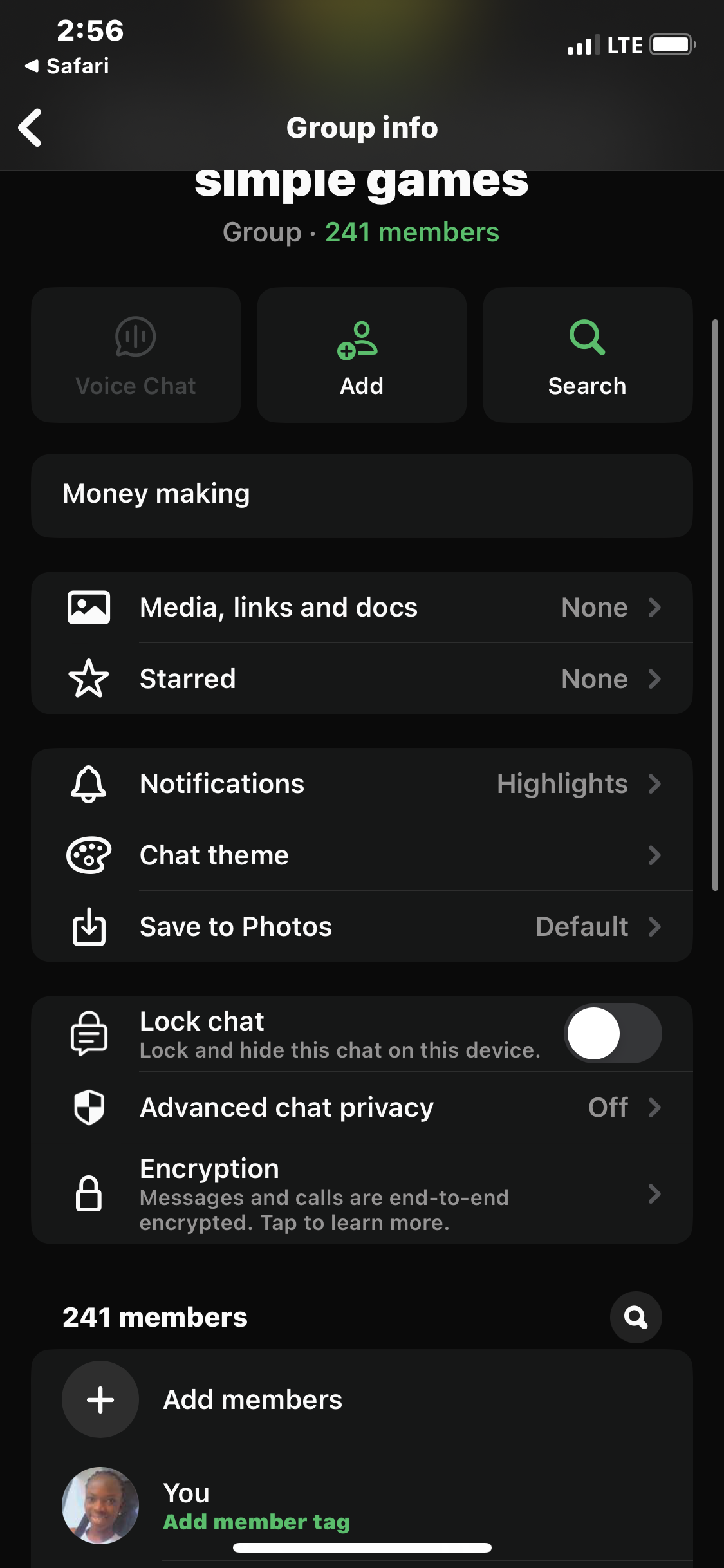724x1568 pixels.
Task: Tap the green Search button
Action: (x=587, y=355)
